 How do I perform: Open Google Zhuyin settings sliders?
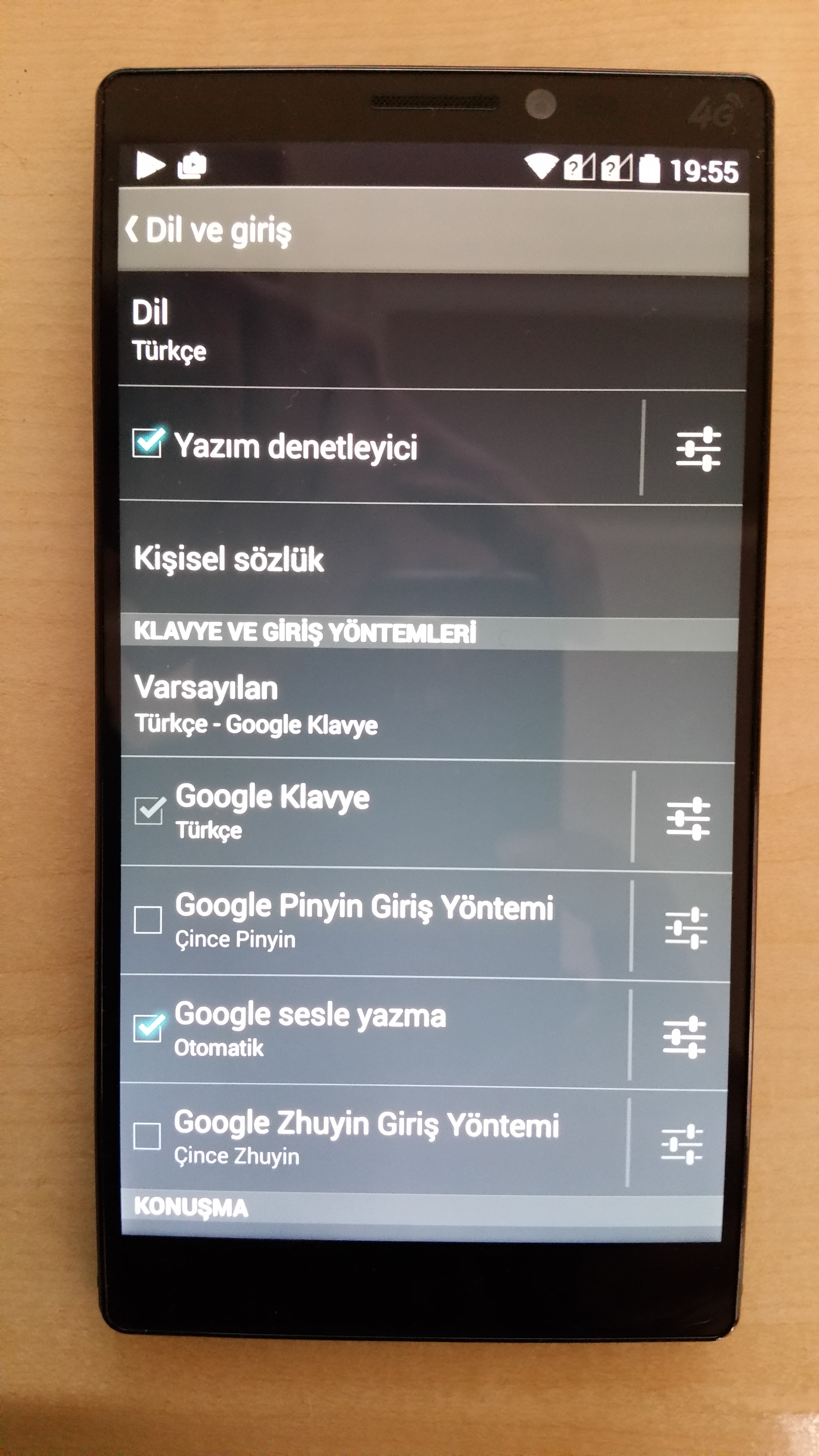click(x=682, y=1145)
